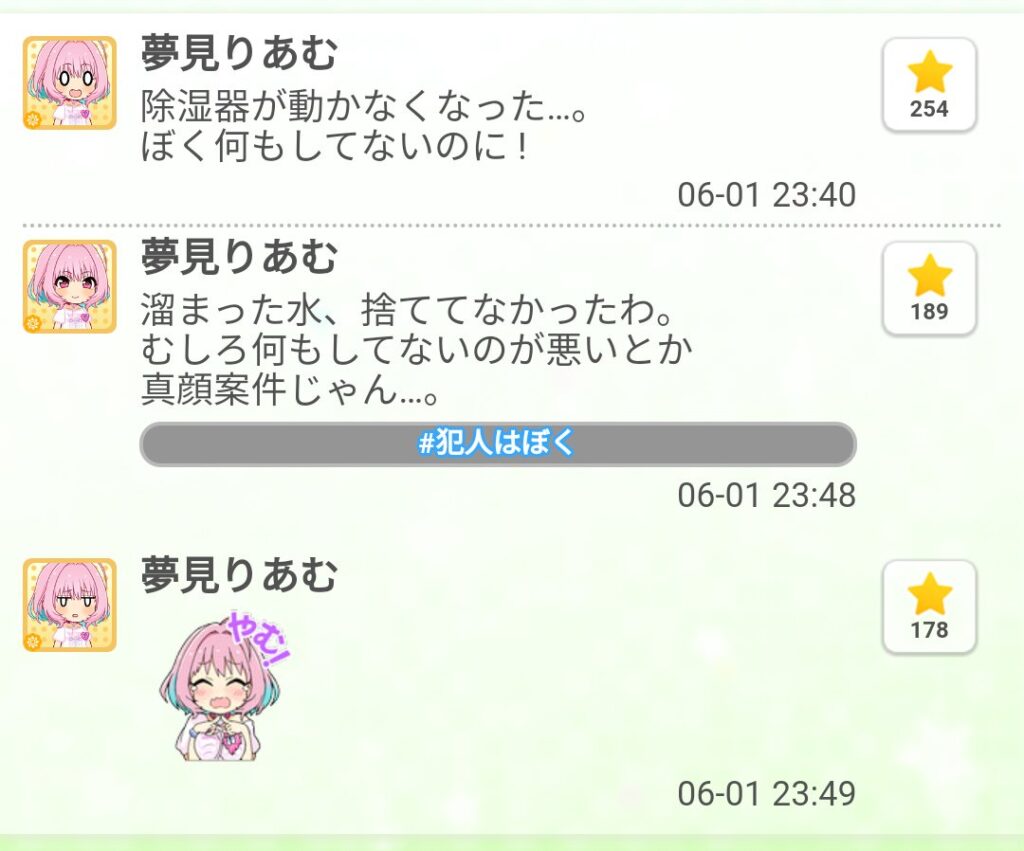Open the avatar on the 23:48 post
This screenshot has width=1024, height=851.
70,287
